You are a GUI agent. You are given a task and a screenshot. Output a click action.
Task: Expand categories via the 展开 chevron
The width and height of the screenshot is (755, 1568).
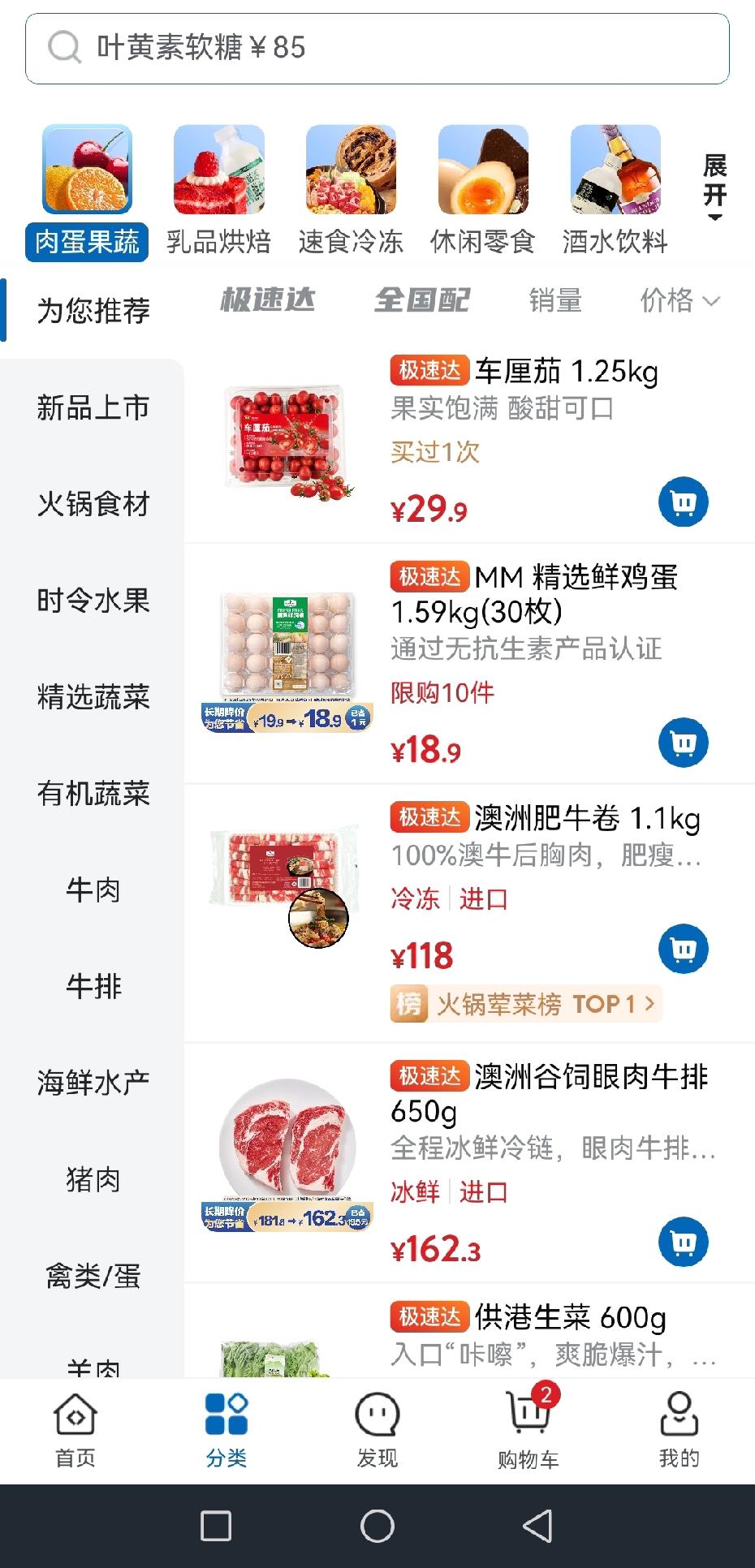[x=713, y=188]
